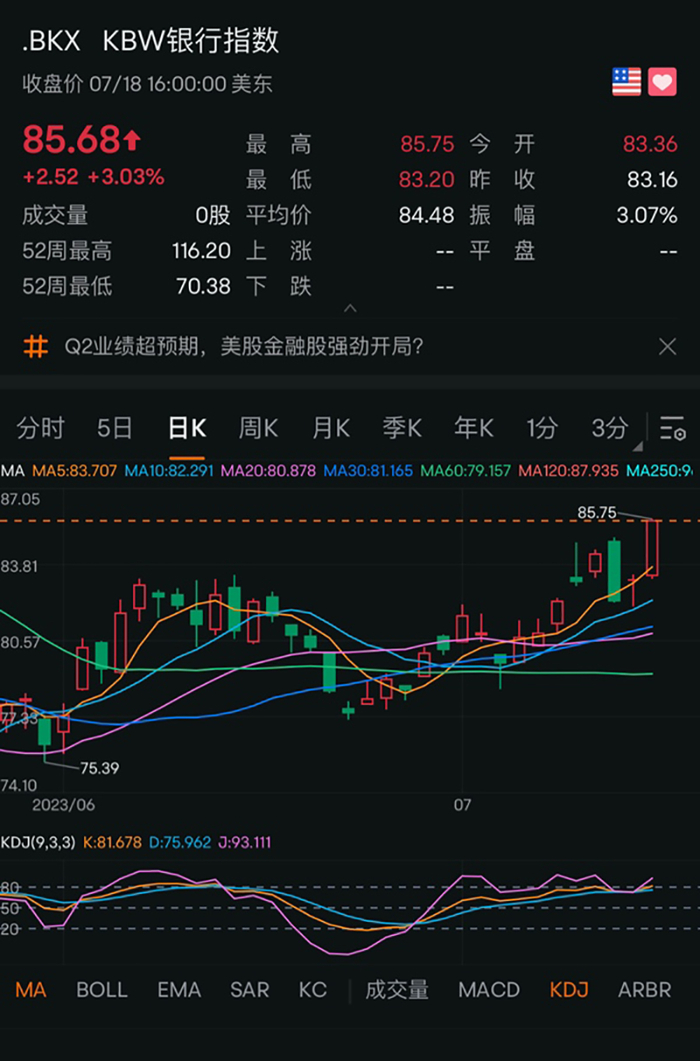Viewport: 700px width, 1061px height.
Task: Select the KC indicator
Action: pyautogui.click(x=313, y=990)
